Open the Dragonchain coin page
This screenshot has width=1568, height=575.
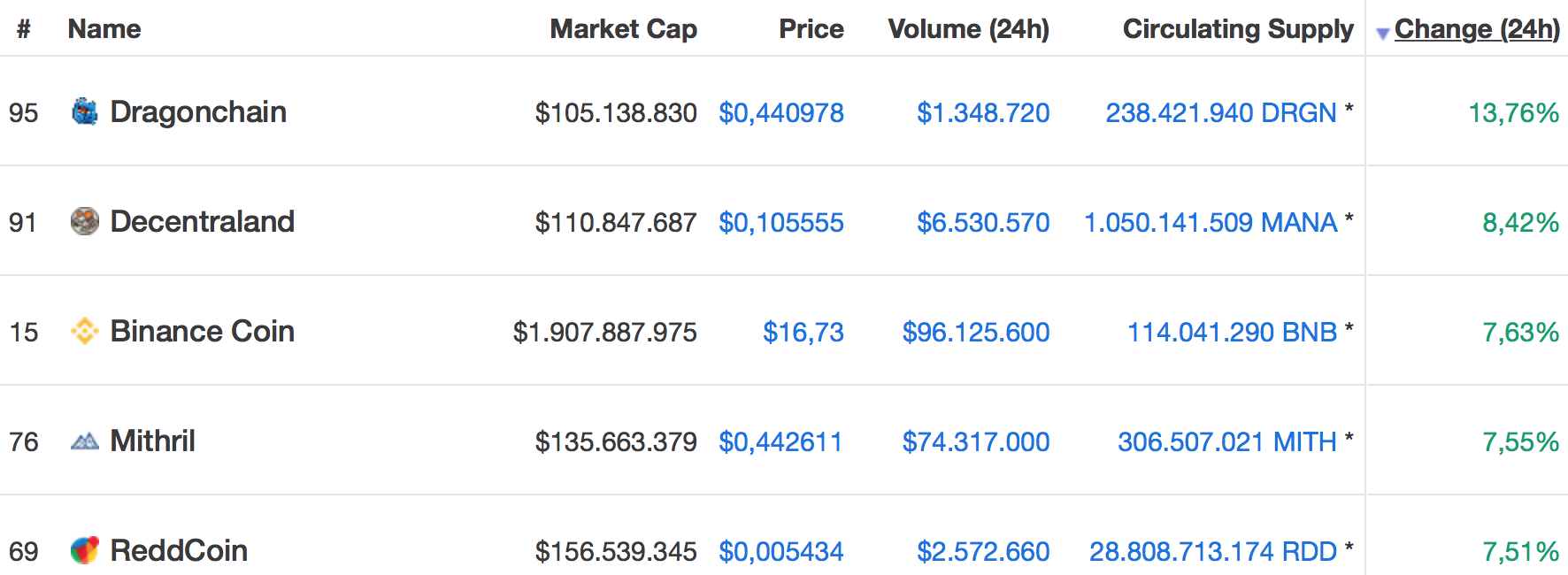click(197, 112)
